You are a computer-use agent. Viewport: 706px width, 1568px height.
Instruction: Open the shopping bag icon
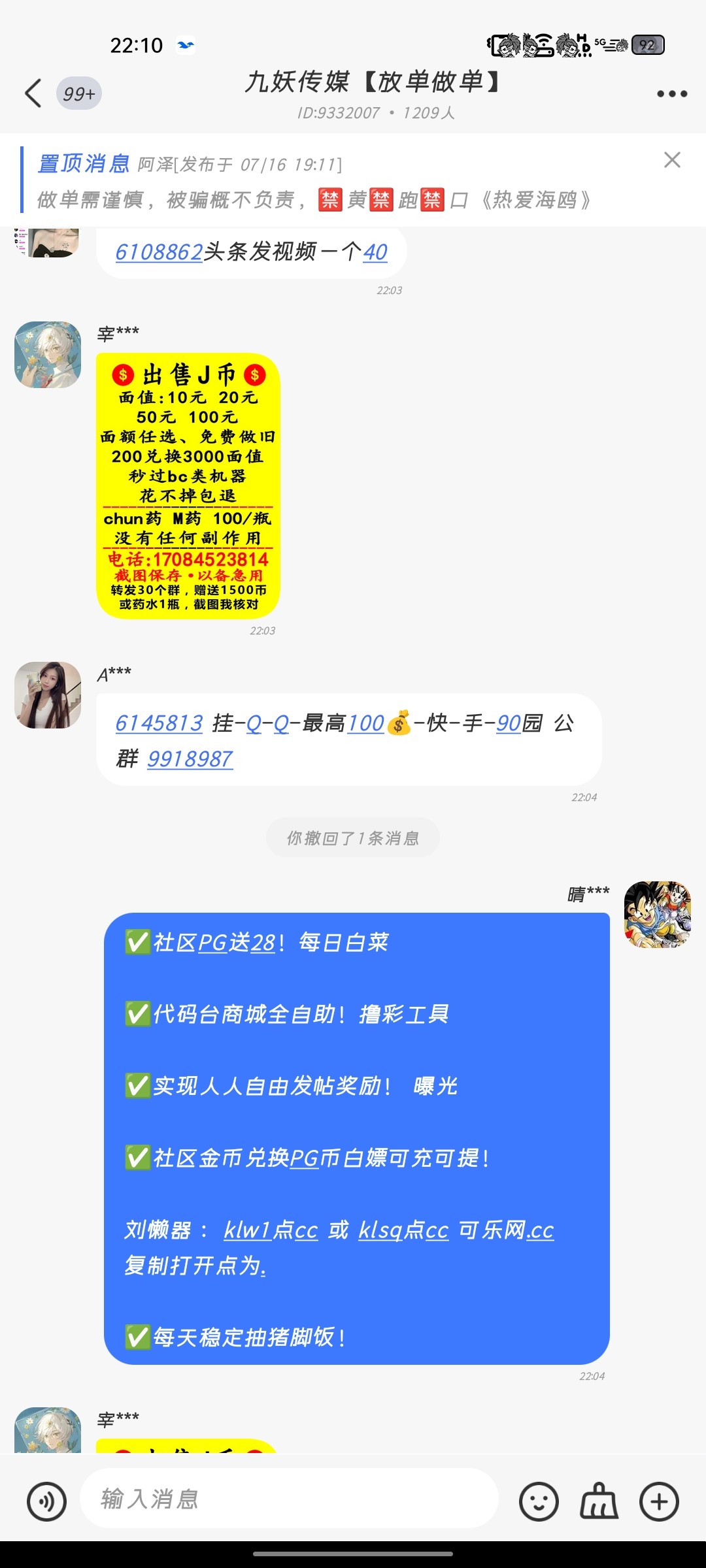pos(599,1501)
